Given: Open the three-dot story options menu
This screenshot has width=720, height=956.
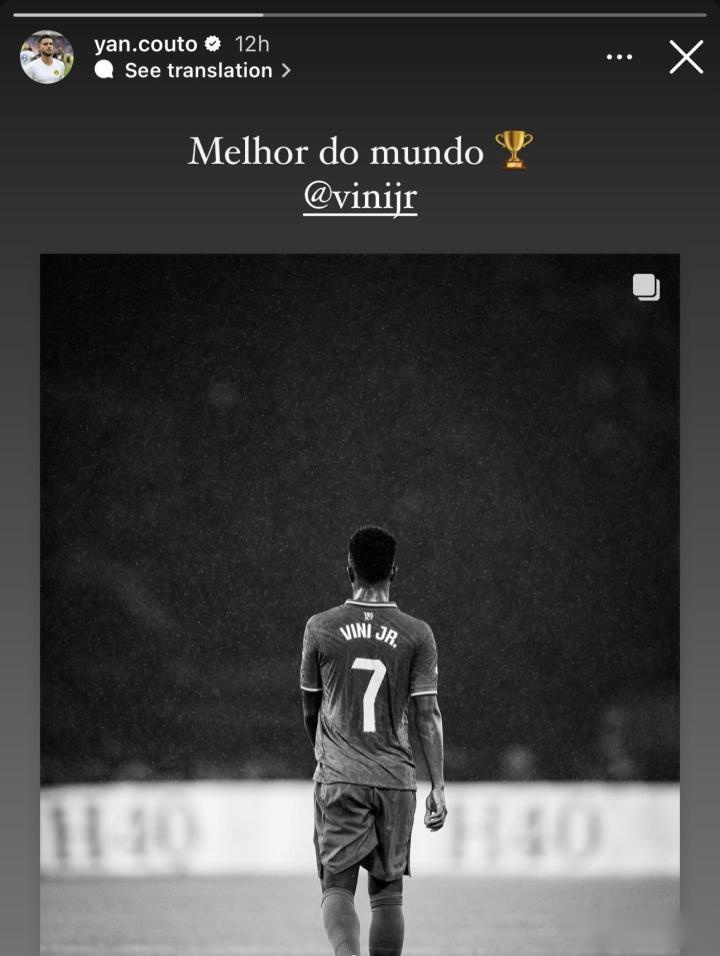Looking at the screenshot, I should coord(619,57).
